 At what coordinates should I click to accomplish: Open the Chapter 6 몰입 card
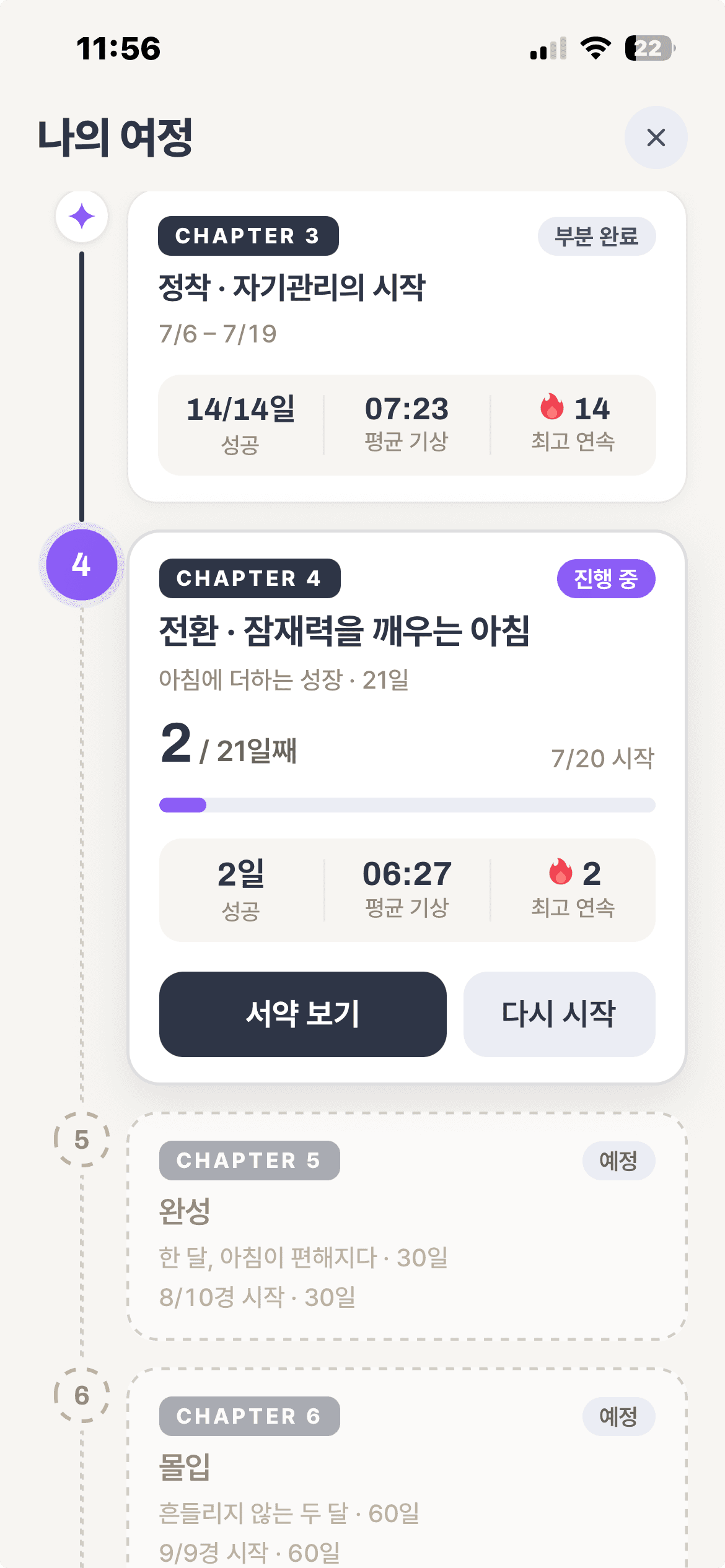[407, 1468]
